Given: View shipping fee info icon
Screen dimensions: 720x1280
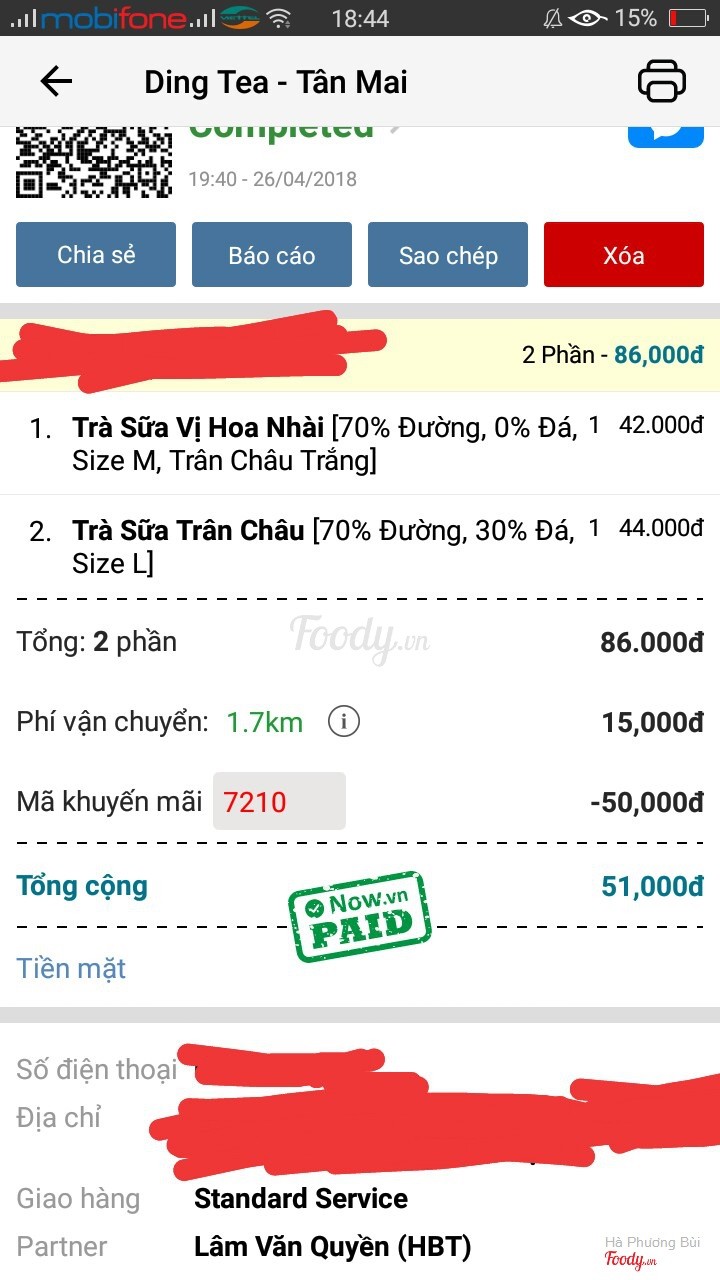Looking at the screenshot, I should pos(344,721).
